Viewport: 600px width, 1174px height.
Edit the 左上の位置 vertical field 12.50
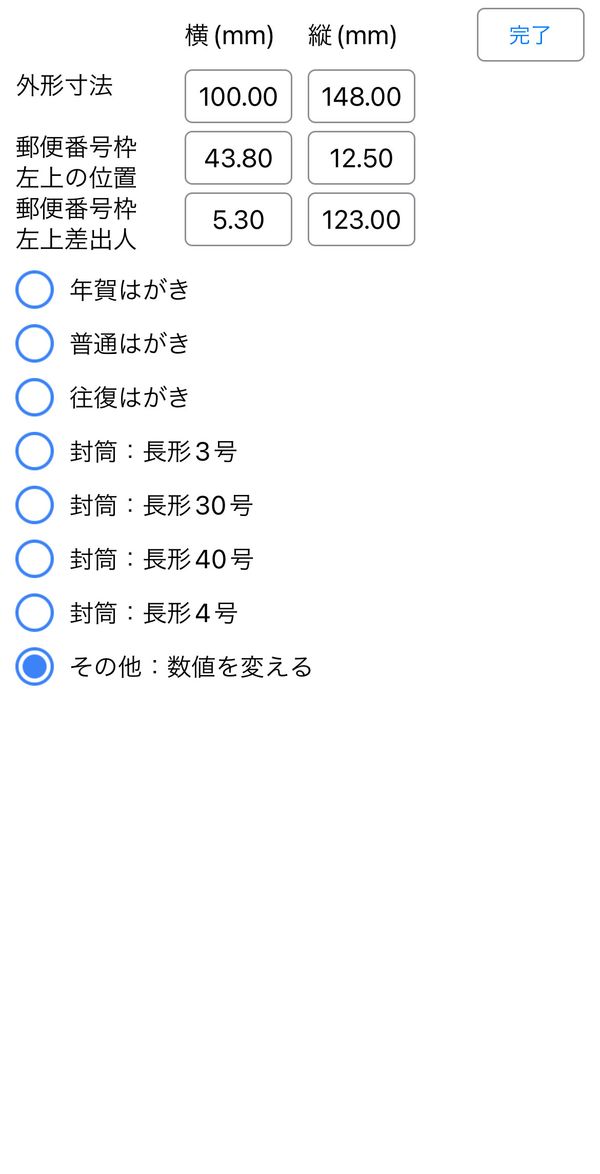click(361, 157)
